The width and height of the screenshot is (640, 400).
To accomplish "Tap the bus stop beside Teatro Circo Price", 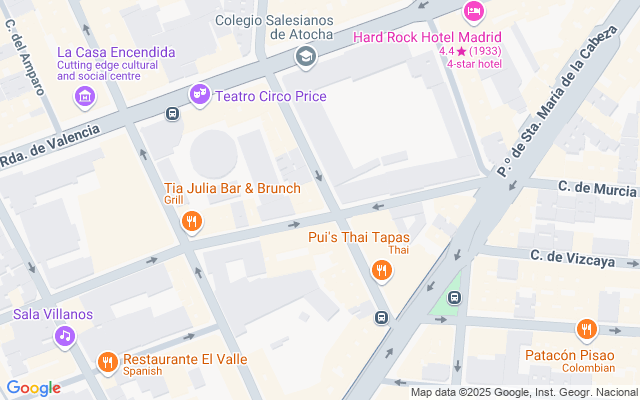I will (x=172, y=113).
